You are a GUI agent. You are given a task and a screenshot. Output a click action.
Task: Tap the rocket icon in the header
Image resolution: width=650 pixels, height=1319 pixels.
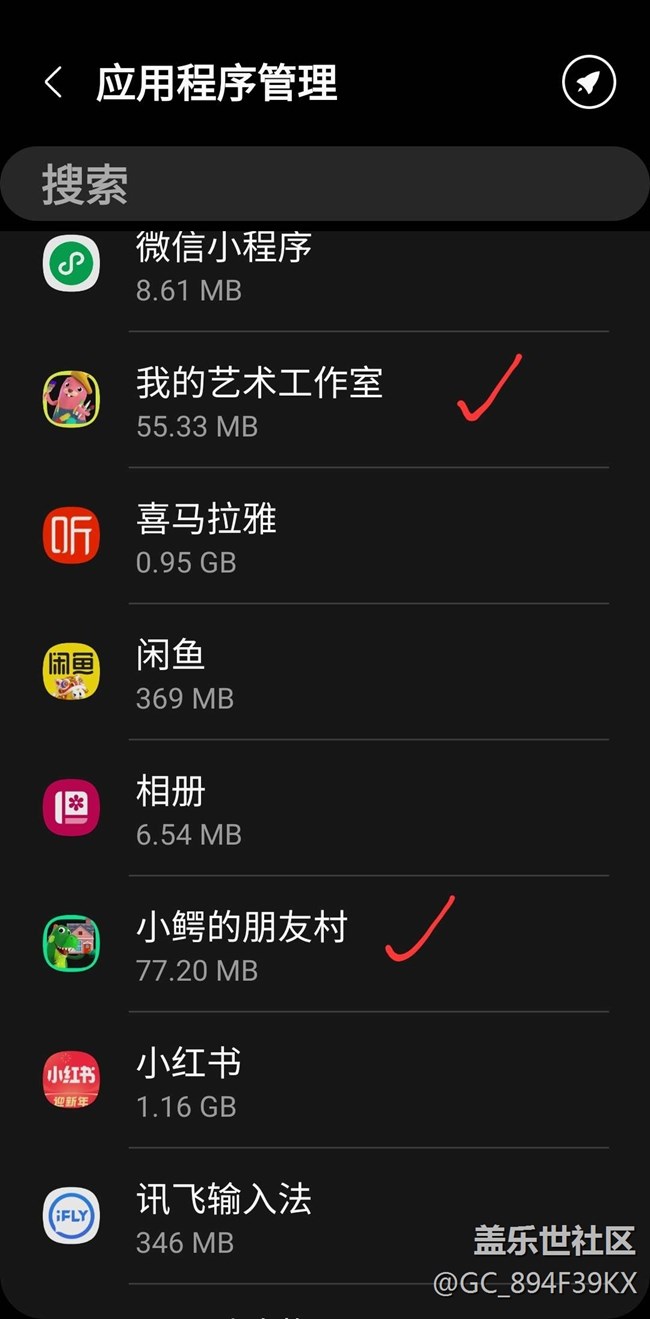(589, 82)
